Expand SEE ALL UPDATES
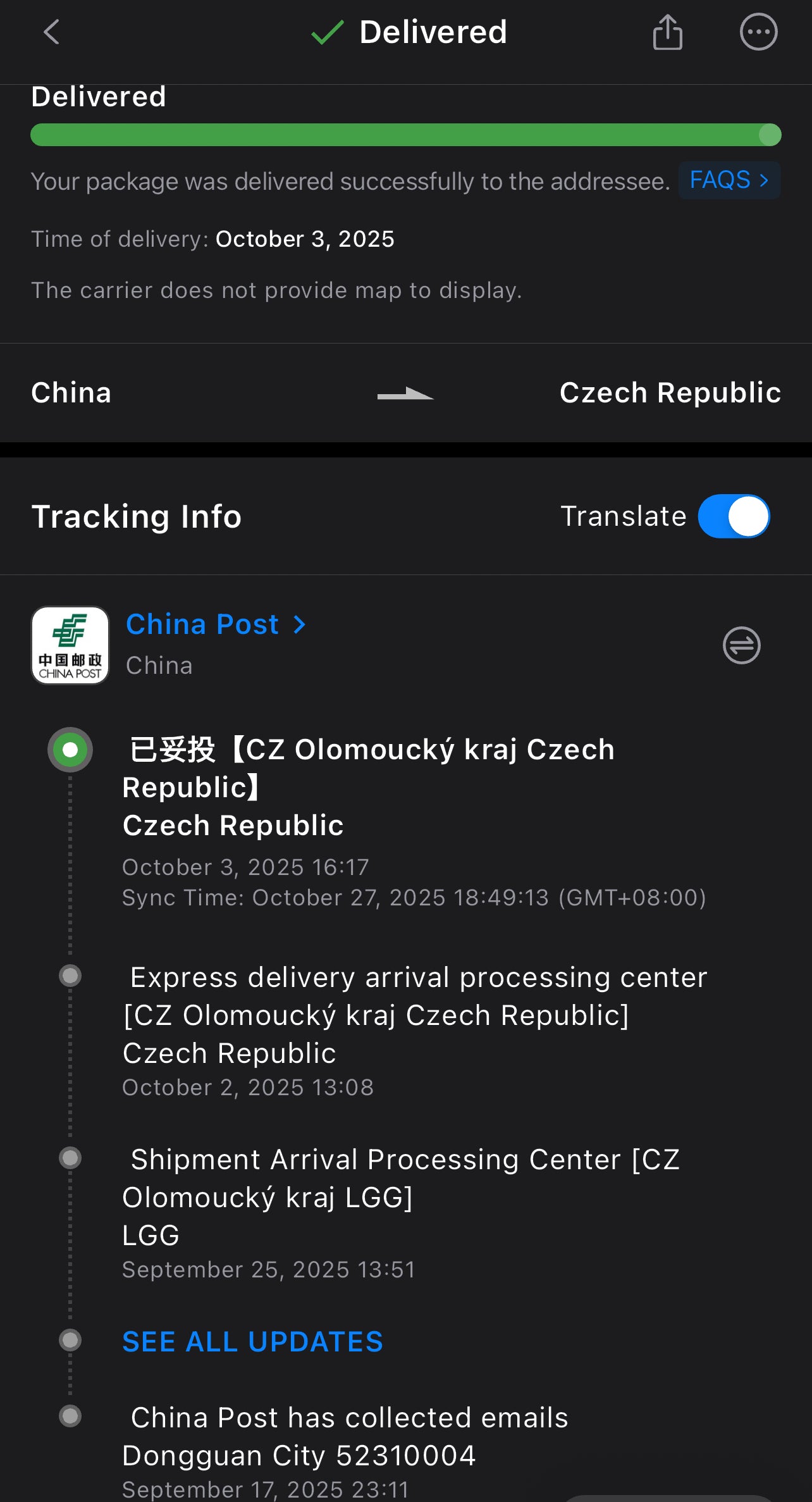The height and width of the screenshot is (1502, 812). [252, 1341]
